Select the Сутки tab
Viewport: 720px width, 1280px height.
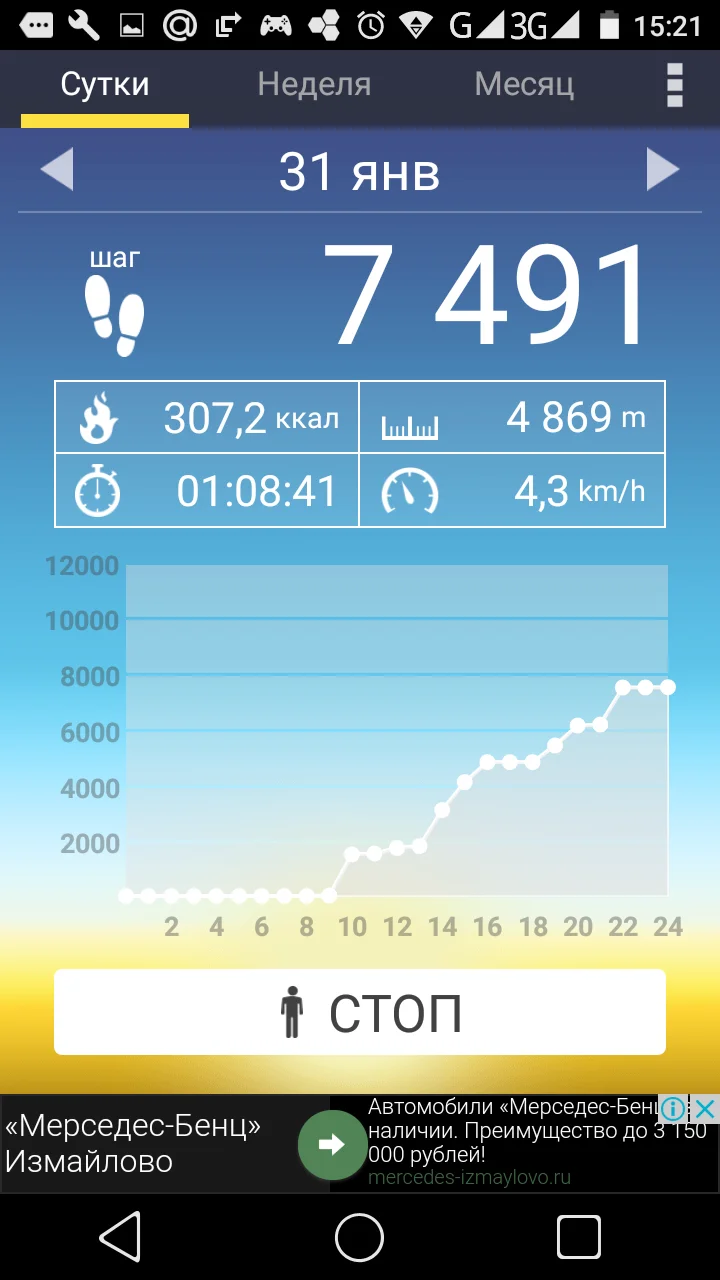(x=105, y=85)
